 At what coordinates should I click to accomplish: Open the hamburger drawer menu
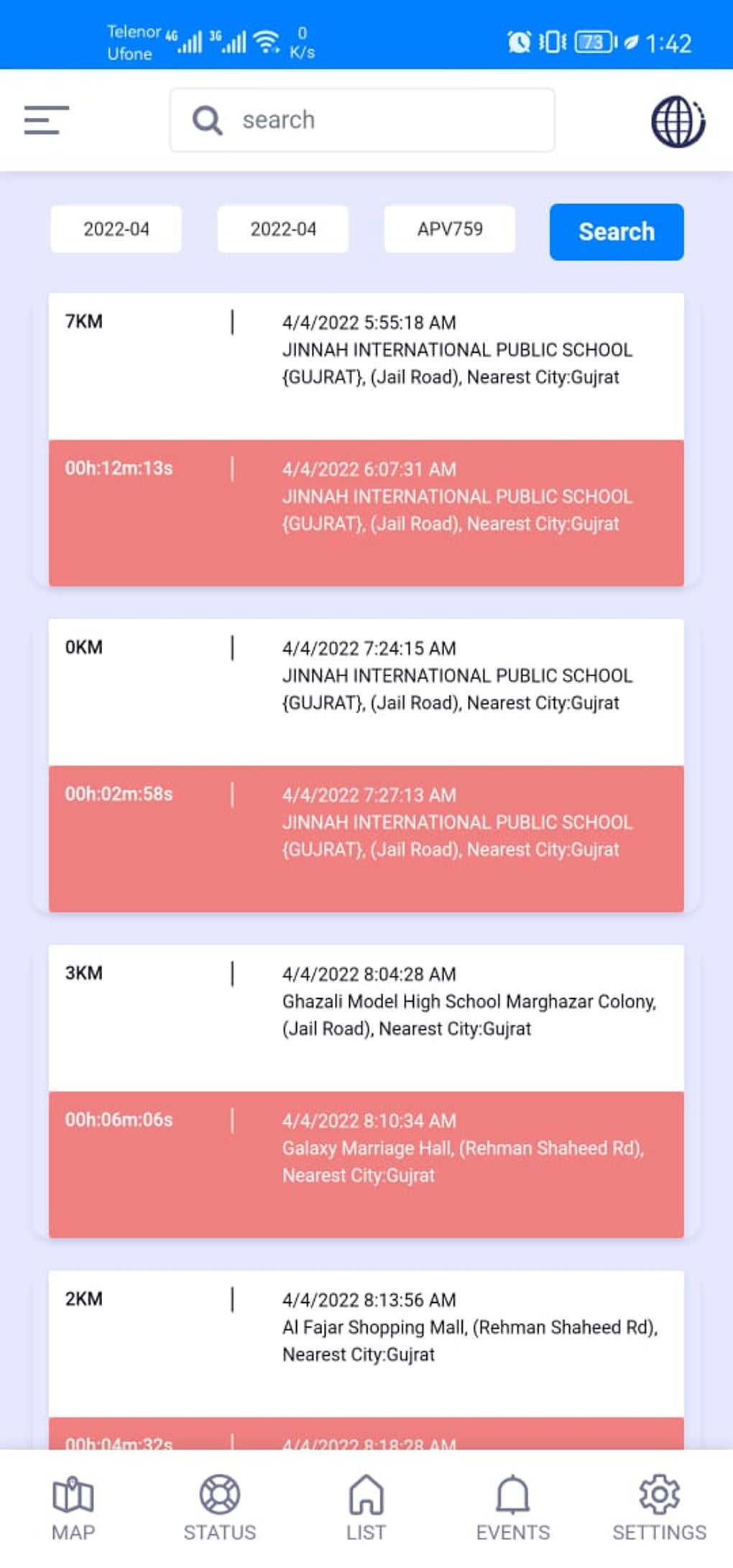point(46,119)
